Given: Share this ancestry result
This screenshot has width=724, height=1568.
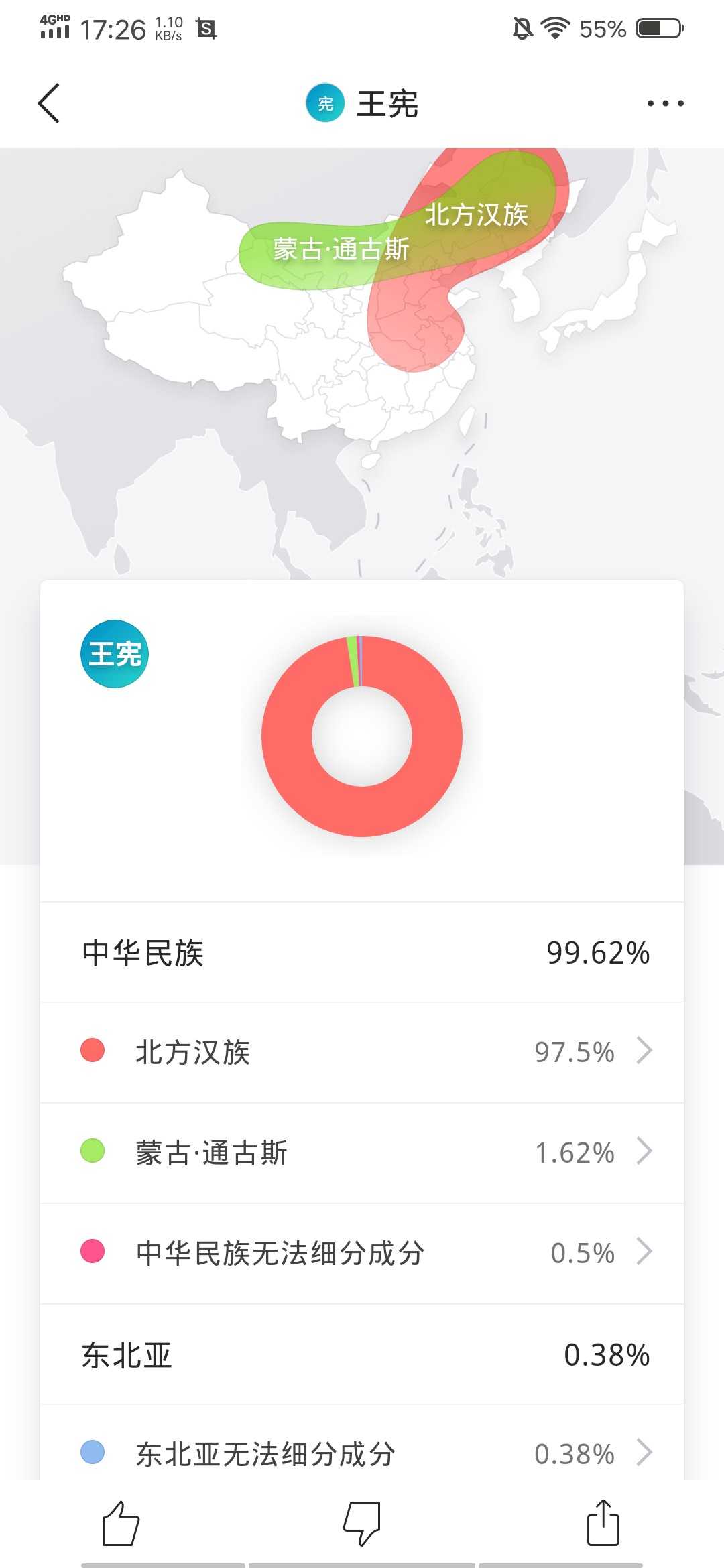Looking at the screenshot, I should (x=603, y=1522).
